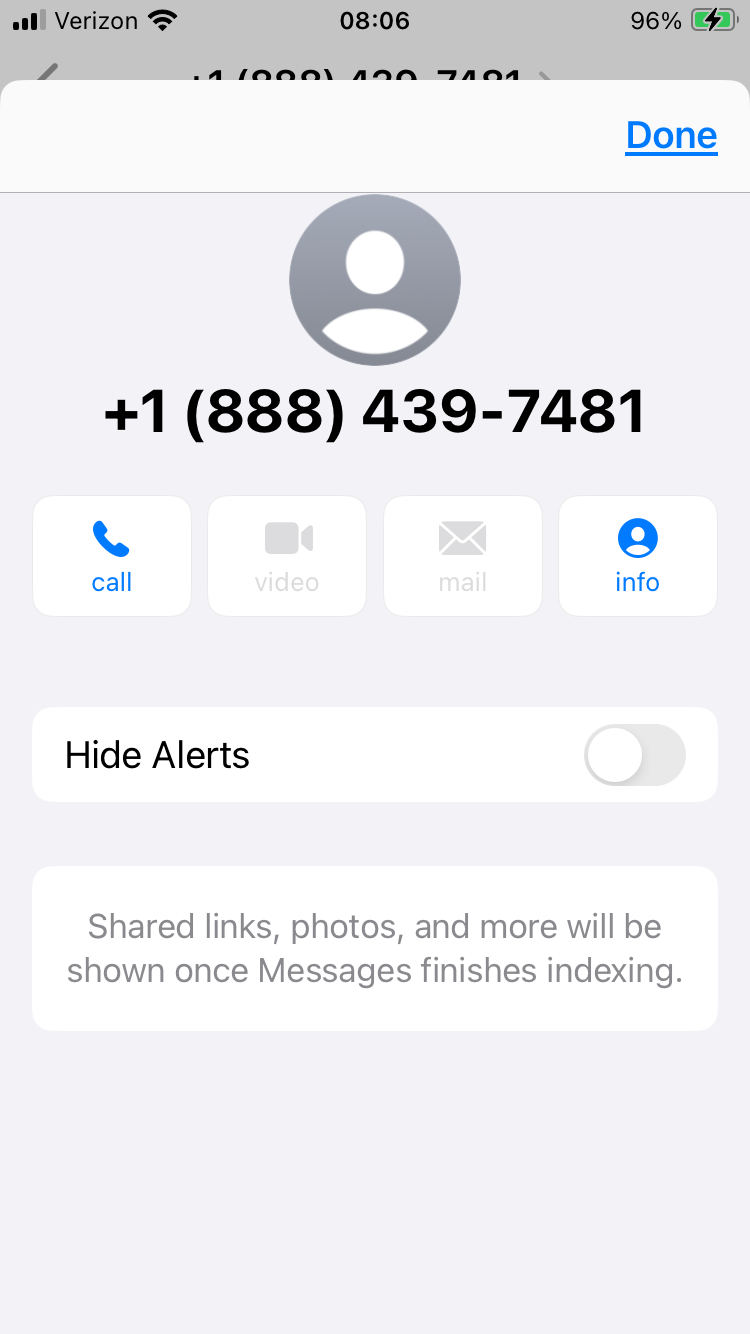This screenshot has height=1334, width=750.
Task: Tap Done to close contact details
Action: [x=671, y=136]
